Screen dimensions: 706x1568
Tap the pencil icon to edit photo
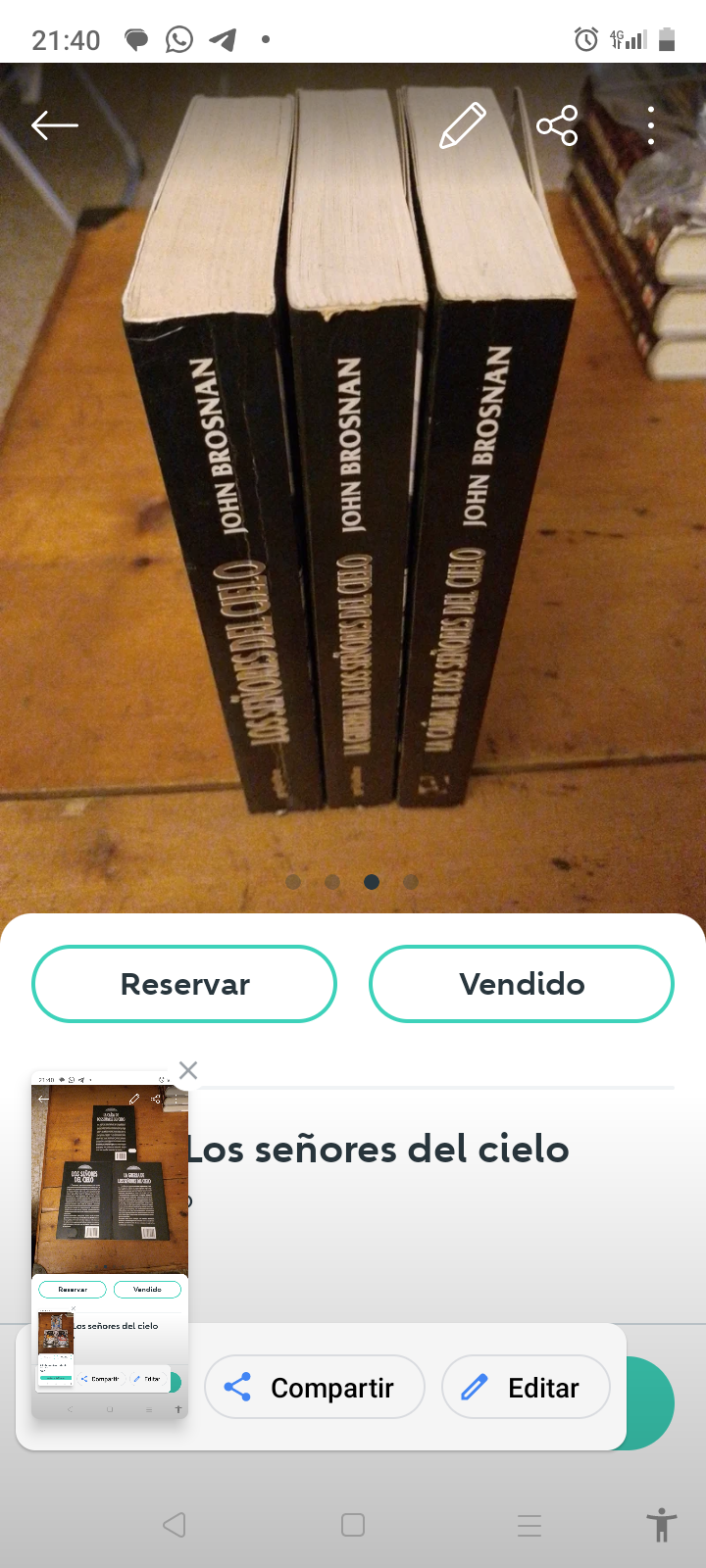463,124
